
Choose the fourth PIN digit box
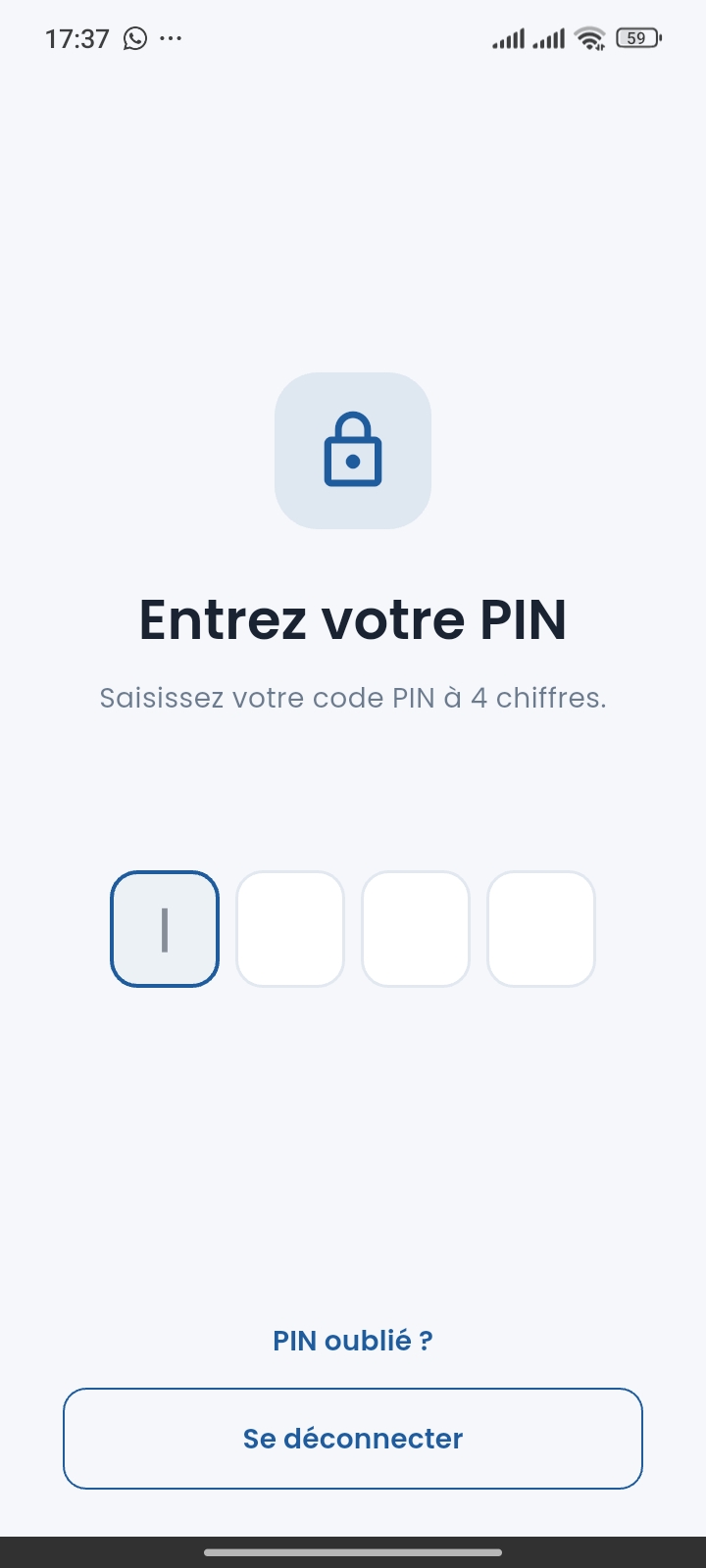pos(541,929)
